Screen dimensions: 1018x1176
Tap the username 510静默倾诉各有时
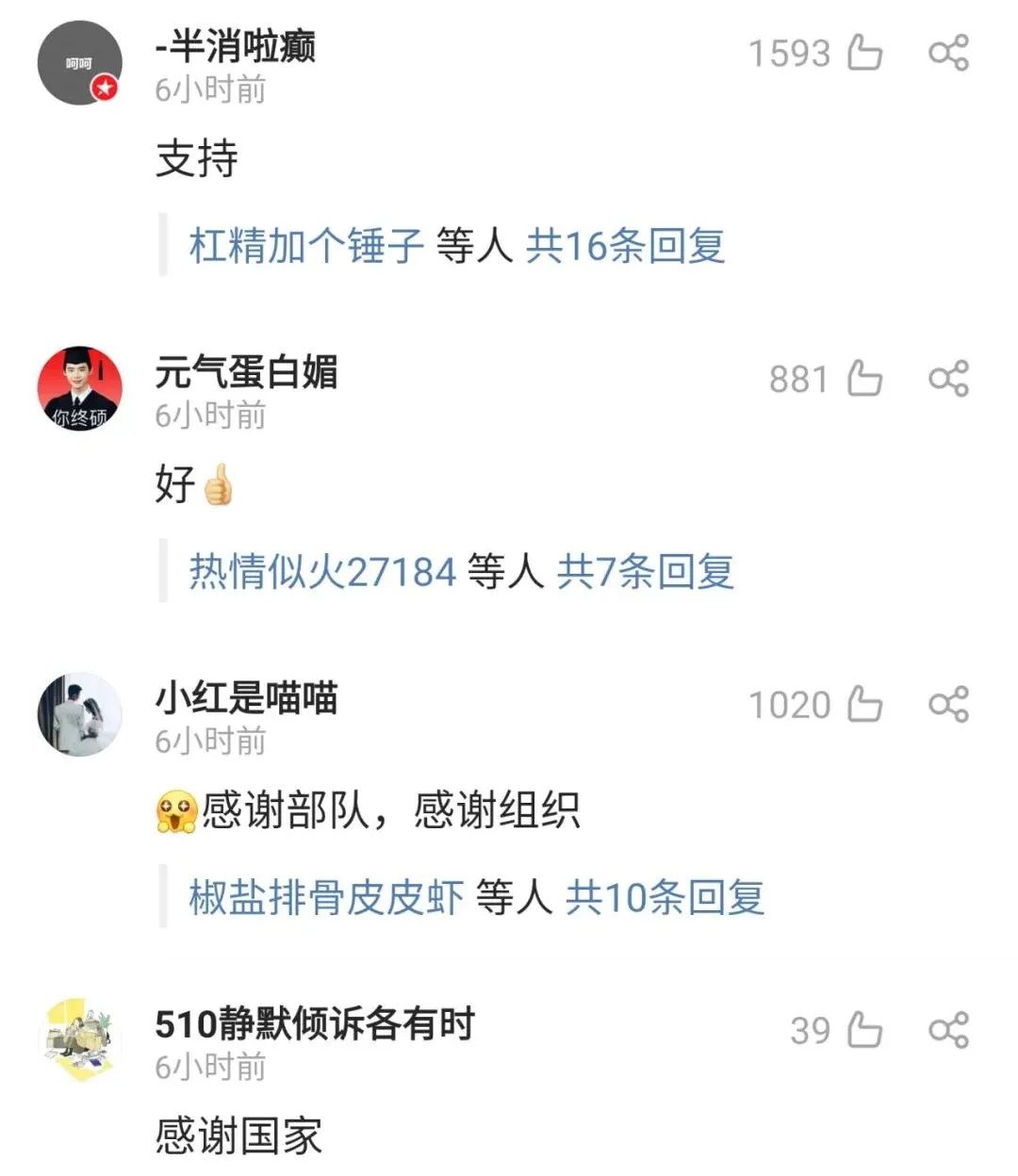pyautogui.click(x=315, y=1024)
